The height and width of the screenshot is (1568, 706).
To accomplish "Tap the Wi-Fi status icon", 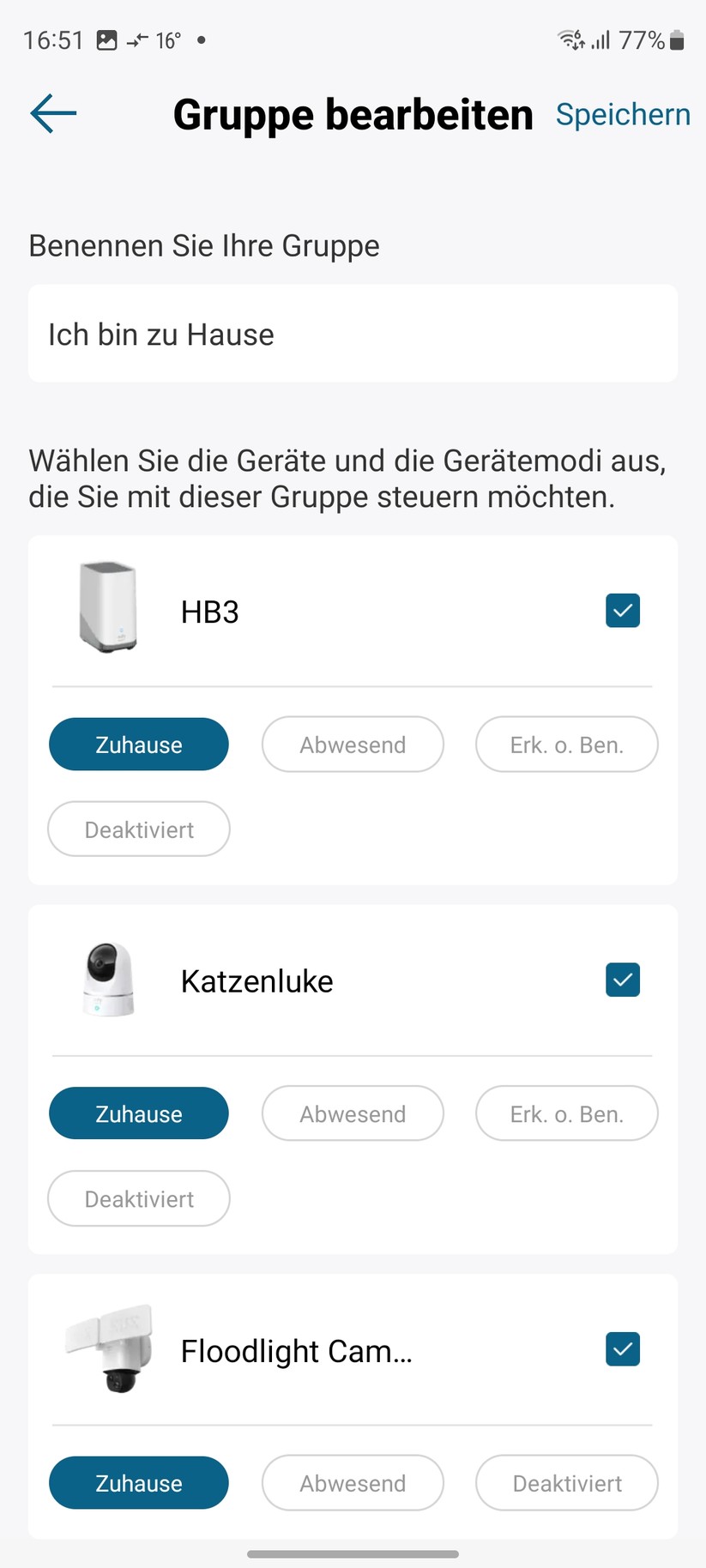I will point(566,39).
